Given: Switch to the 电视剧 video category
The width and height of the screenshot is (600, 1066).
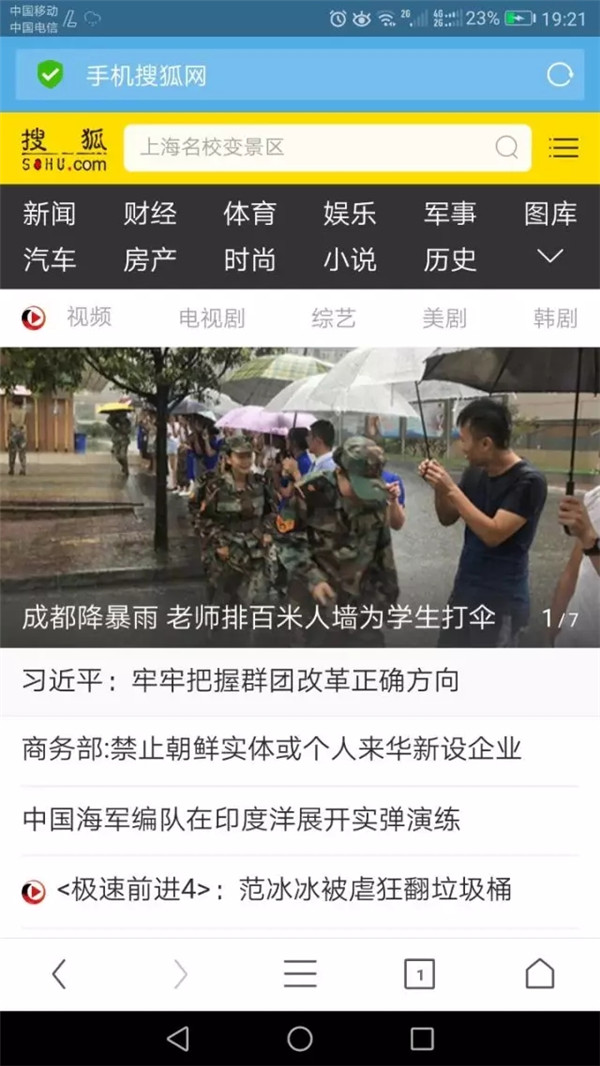Looking at the screenshot, I should click(211, 319).
